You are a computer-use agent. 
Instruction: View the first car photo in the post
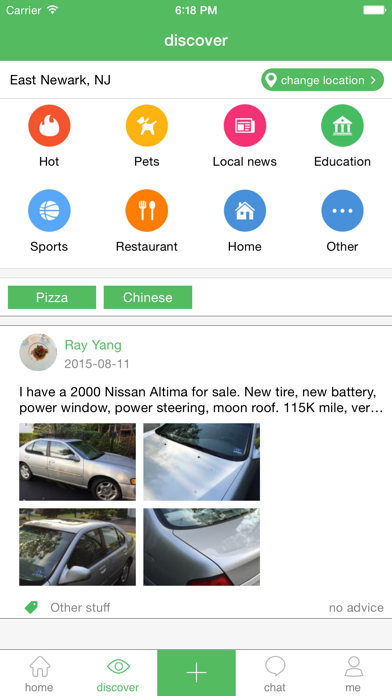77,462
